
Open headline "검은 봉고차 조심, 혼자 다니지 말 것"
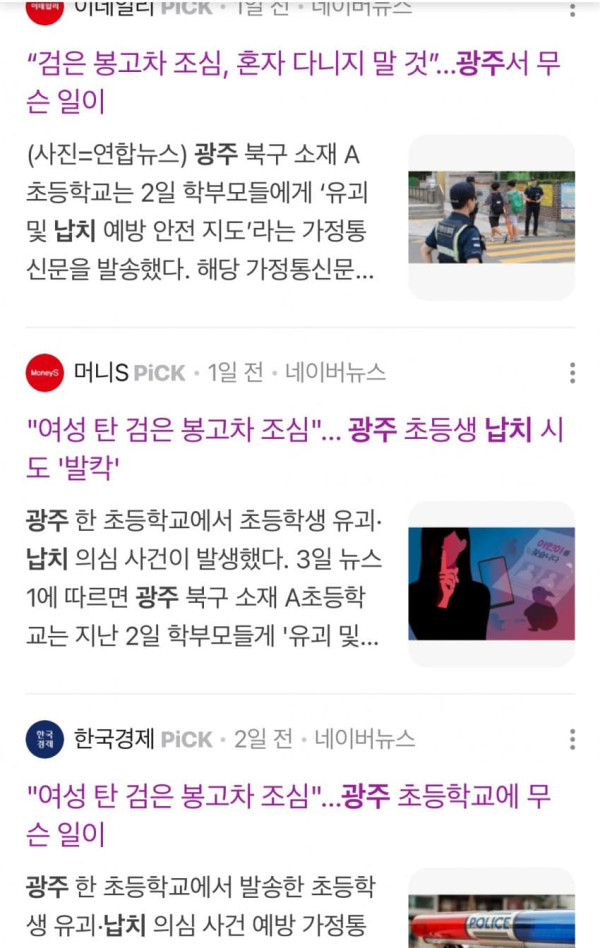pyautogui.click(x=293, y=82)
